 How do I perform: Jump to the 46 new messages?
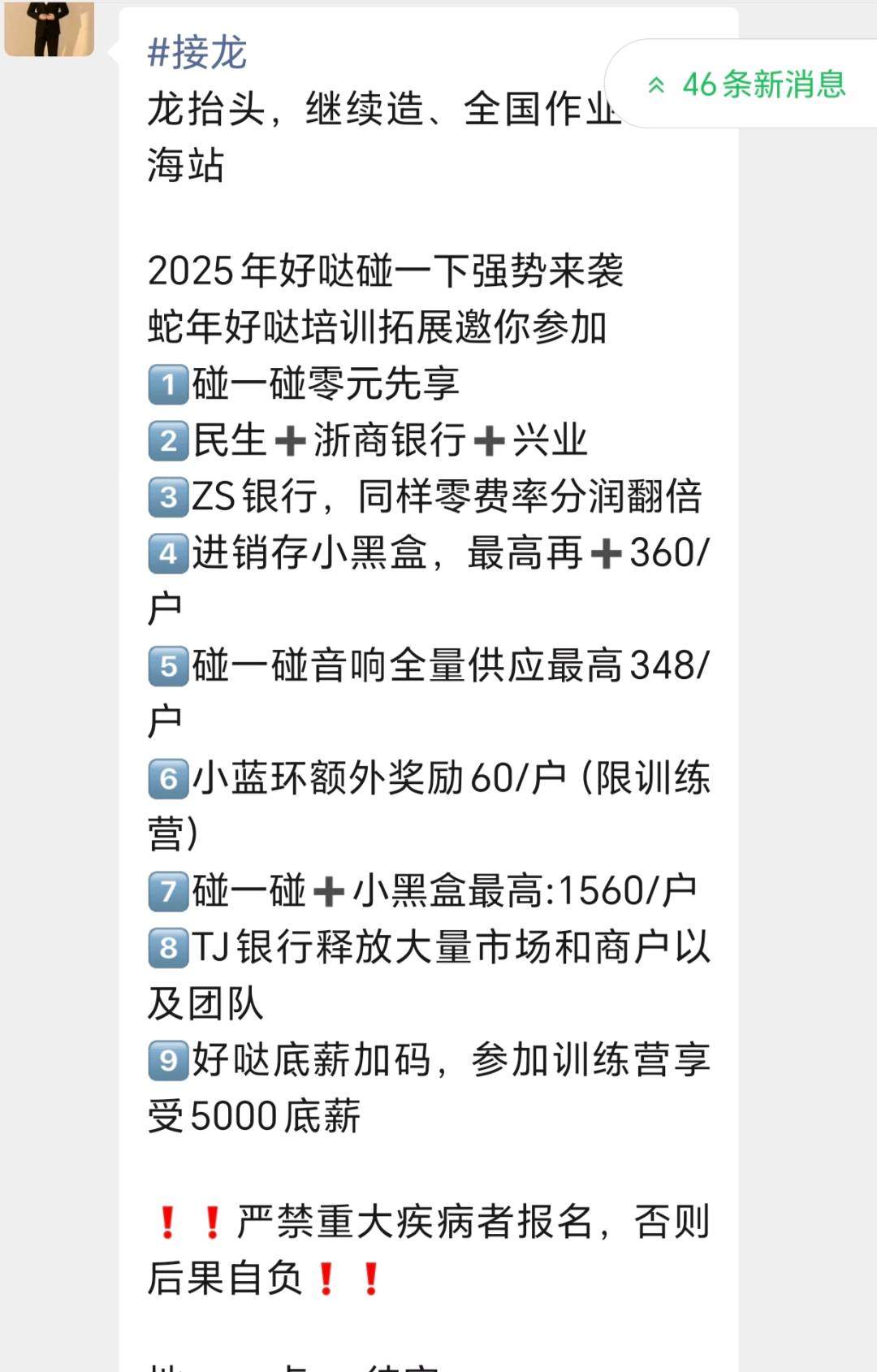tap(749, 84)
